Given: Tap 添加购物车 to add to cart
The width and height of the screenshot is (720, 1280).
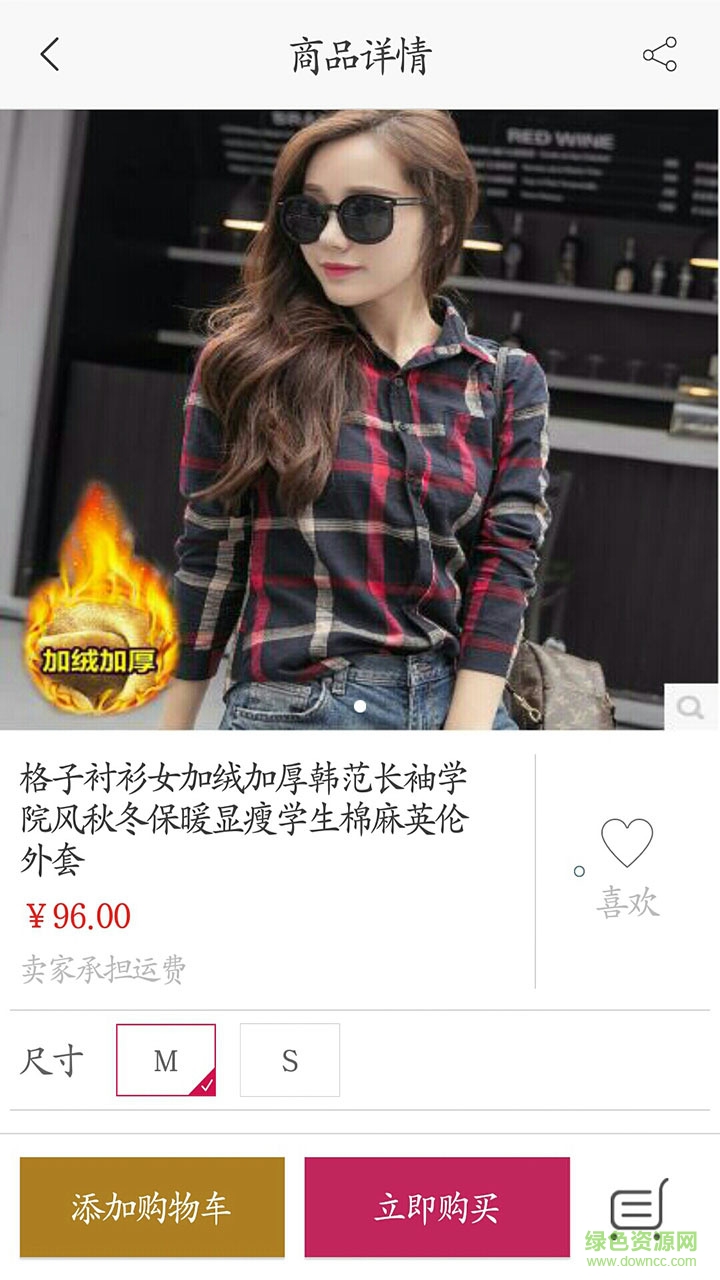Looking at the screenshot, I should point(152,1207).
